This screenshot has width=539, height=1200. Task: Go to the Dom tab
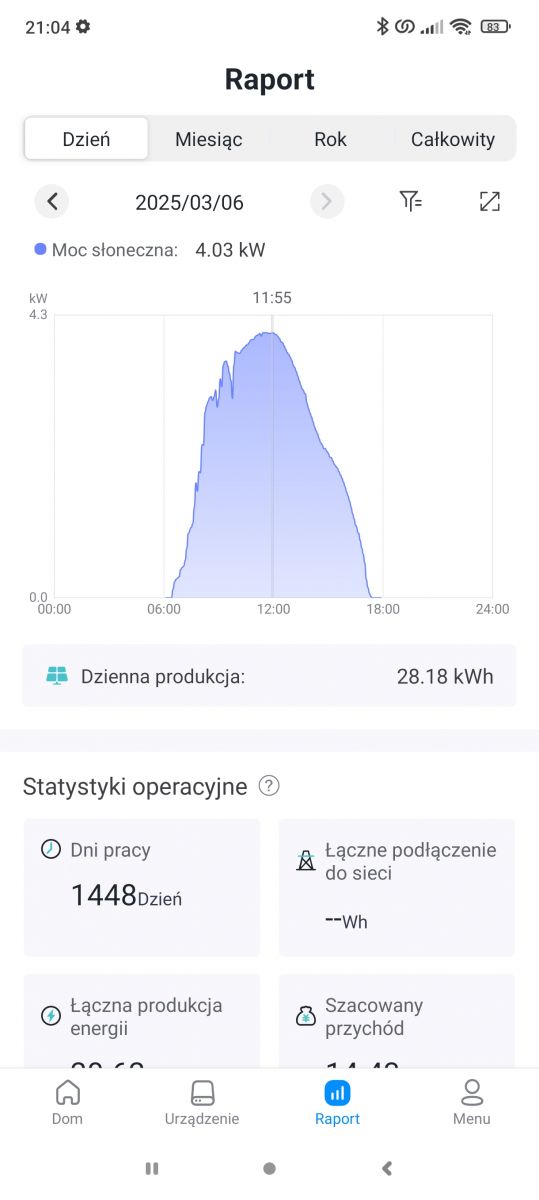click(x=67, y=1103)
